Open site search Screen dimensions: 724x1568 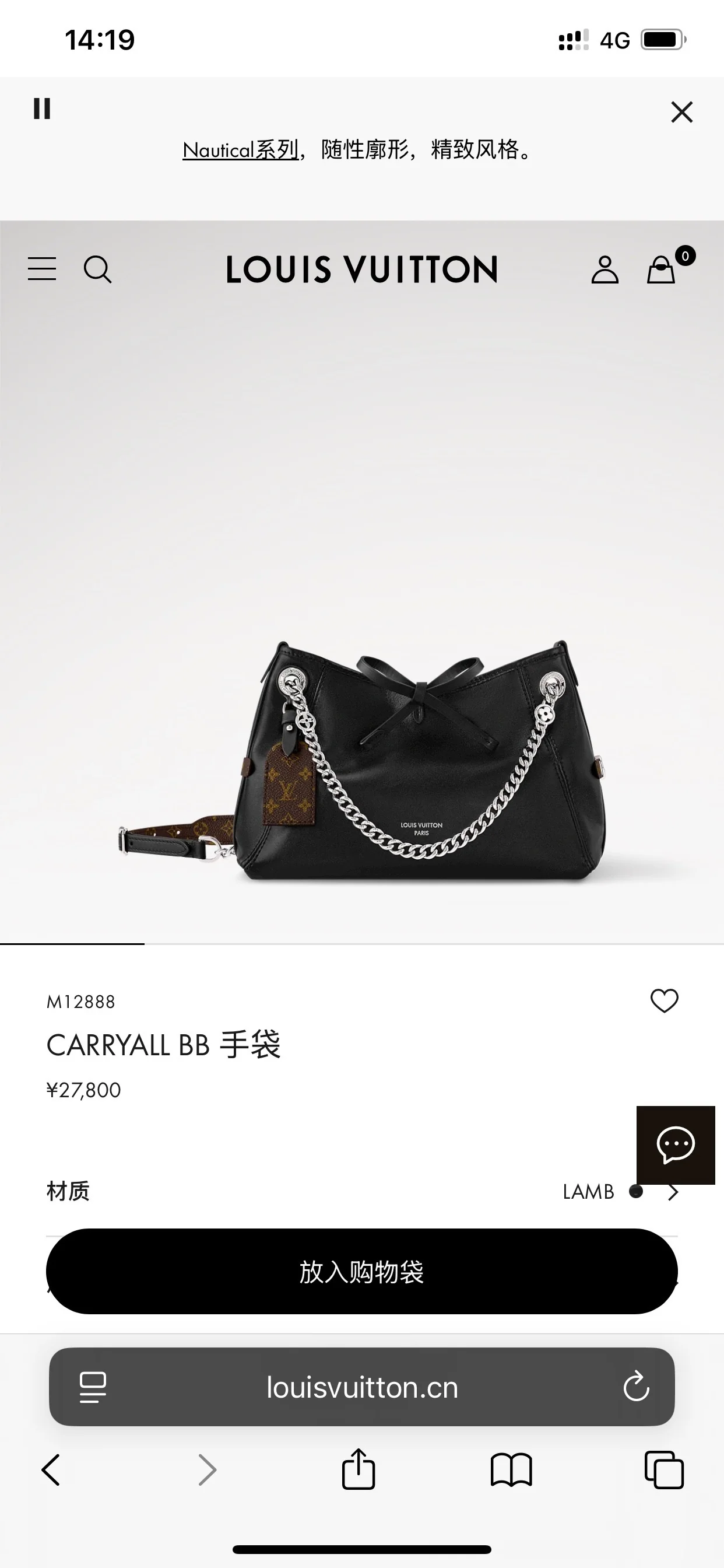pyautogui.click(x=97, y=269)
